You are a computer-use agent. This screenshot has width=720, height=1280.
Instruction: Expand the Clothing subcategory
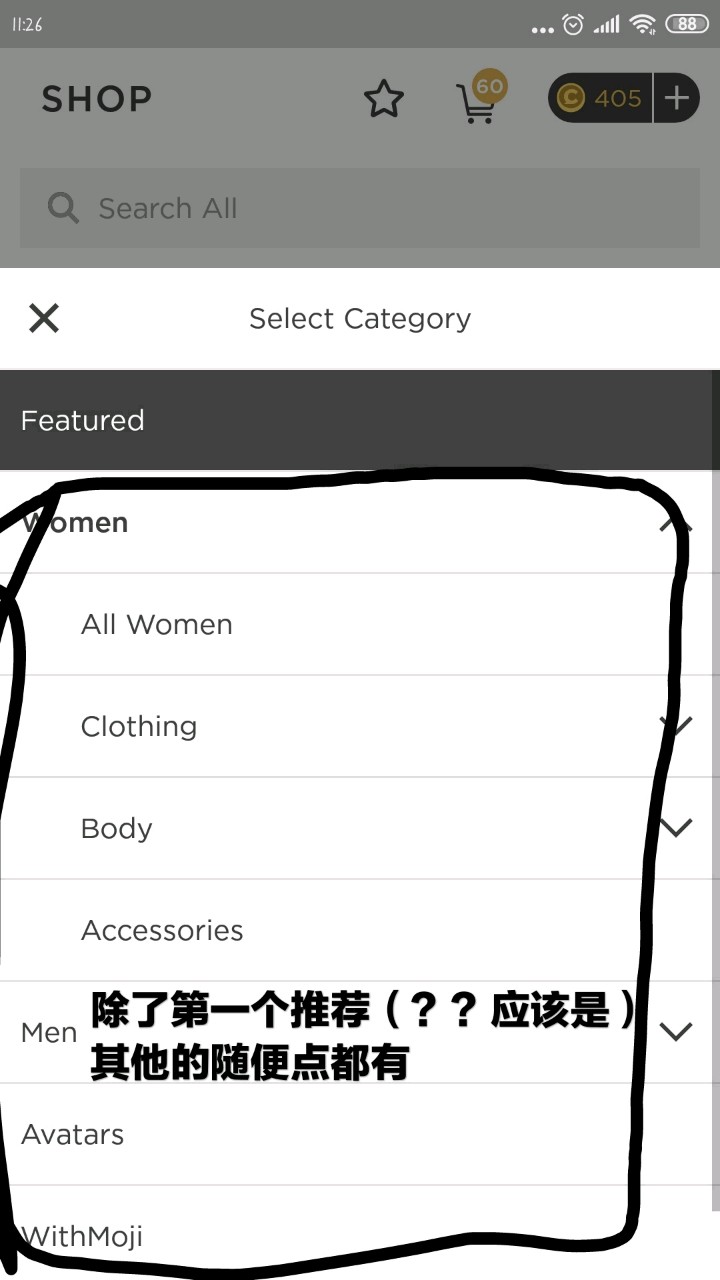676,726
